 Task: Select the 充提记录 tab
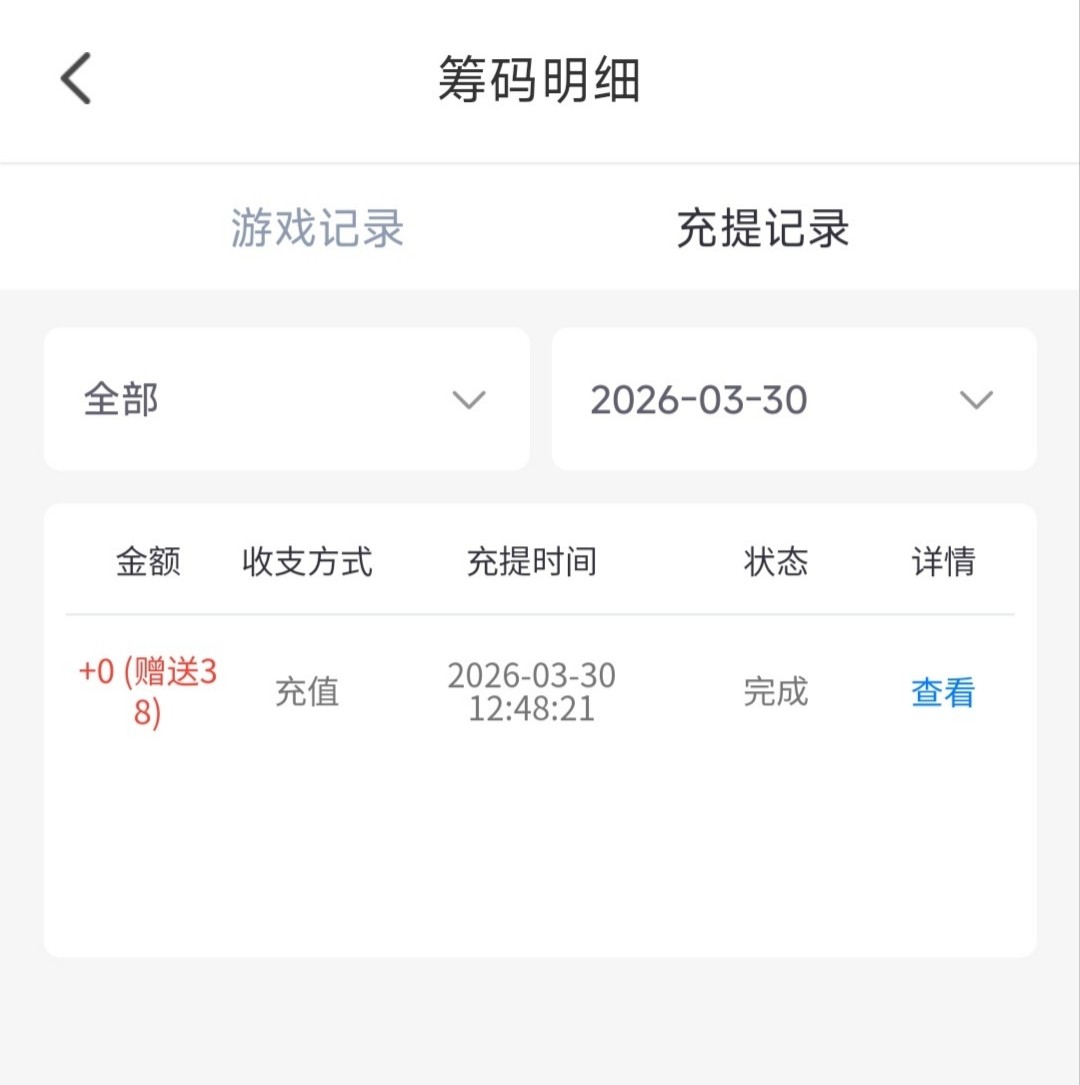[762, 228]
